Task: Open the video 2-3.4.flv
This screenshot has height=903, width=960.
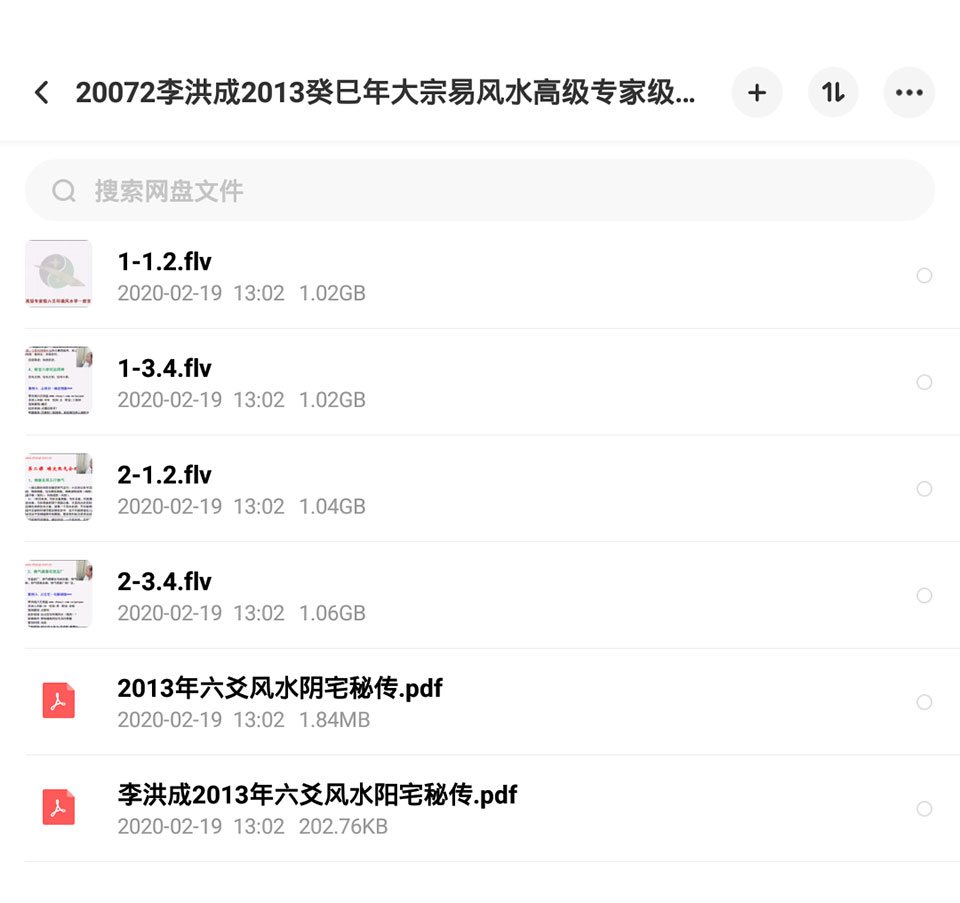Action: (479, 595)
